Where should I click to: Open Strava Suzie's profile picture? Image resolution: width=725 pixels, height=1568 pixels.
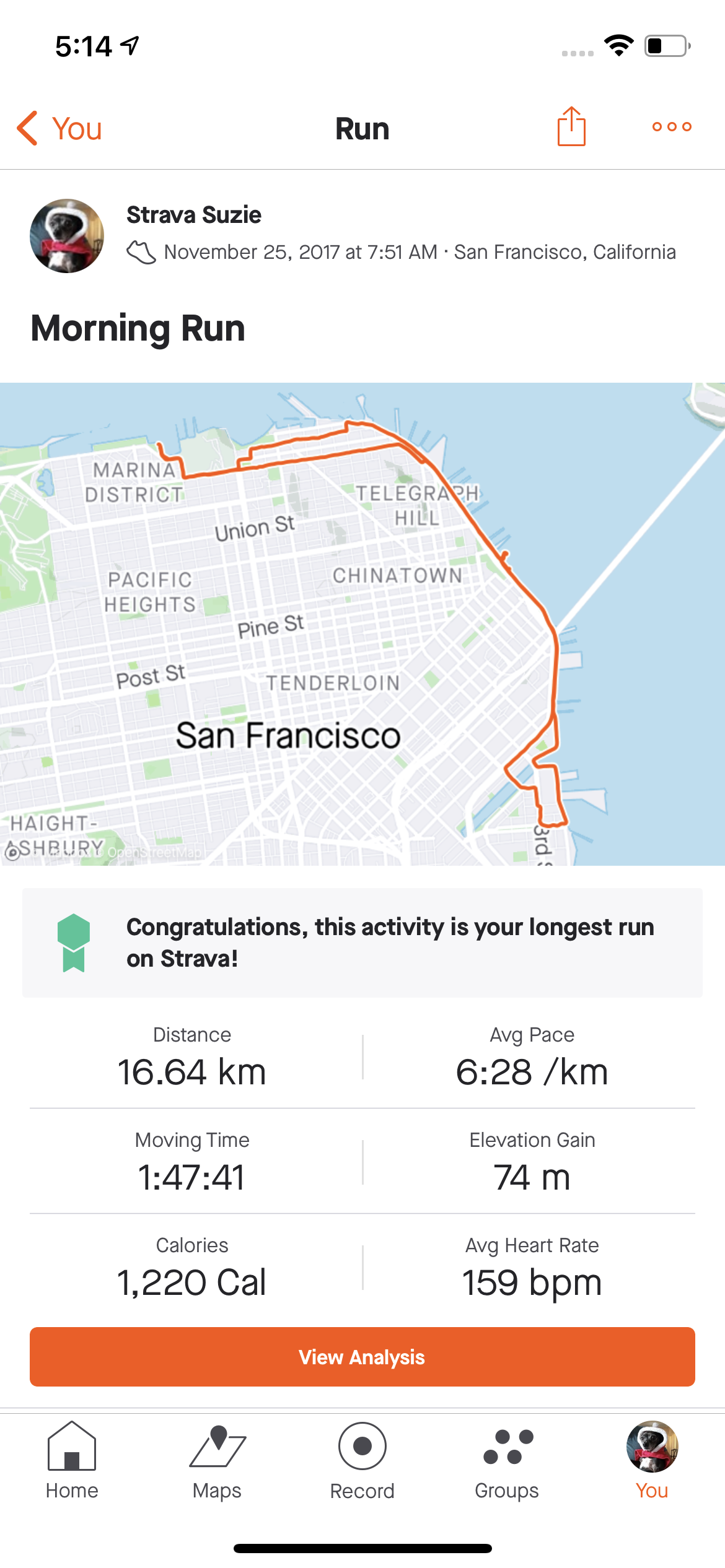pyautogui.click(x=67, y=236)
